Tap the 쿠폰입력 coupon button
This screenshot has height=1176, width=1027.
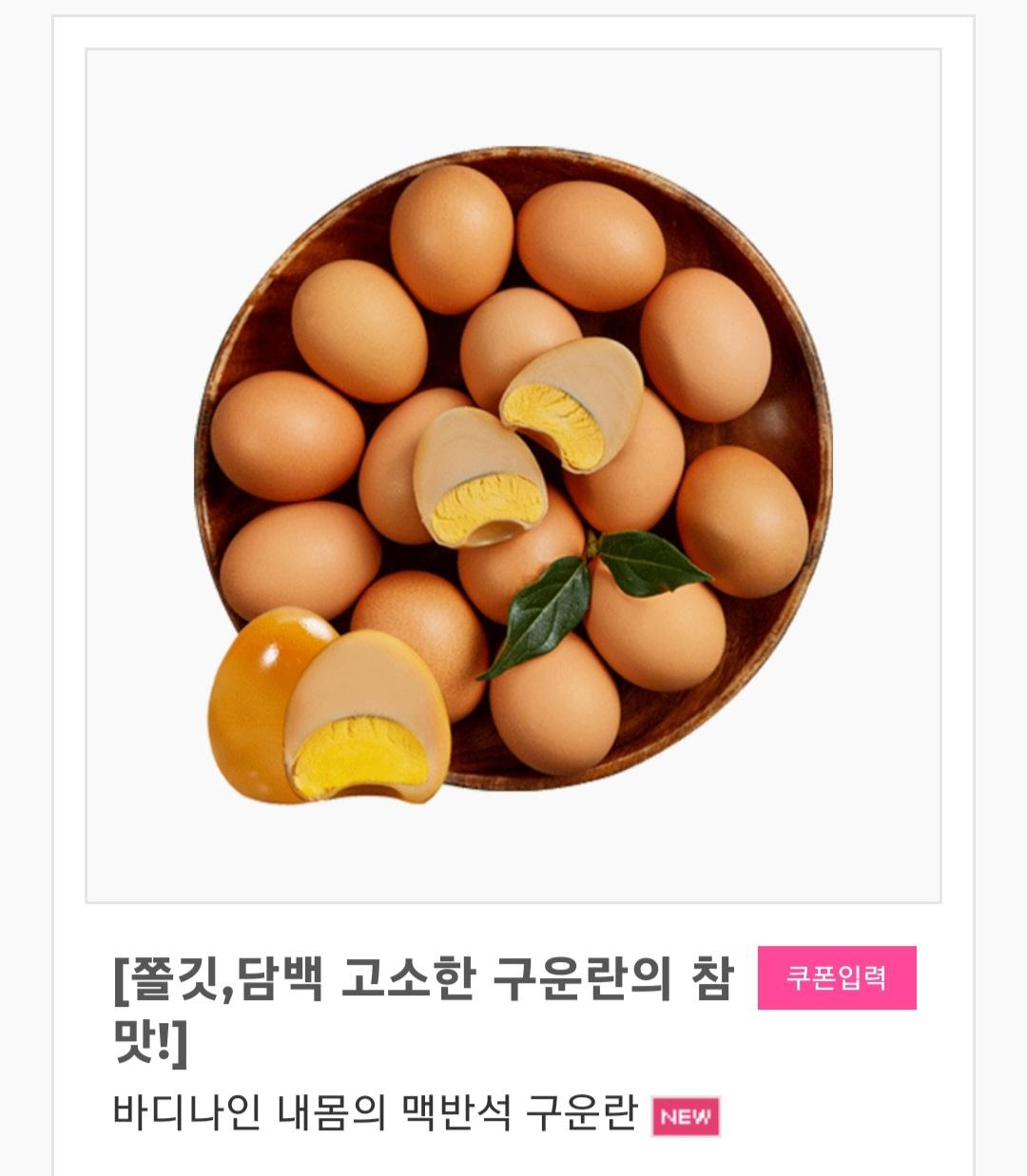837,977
